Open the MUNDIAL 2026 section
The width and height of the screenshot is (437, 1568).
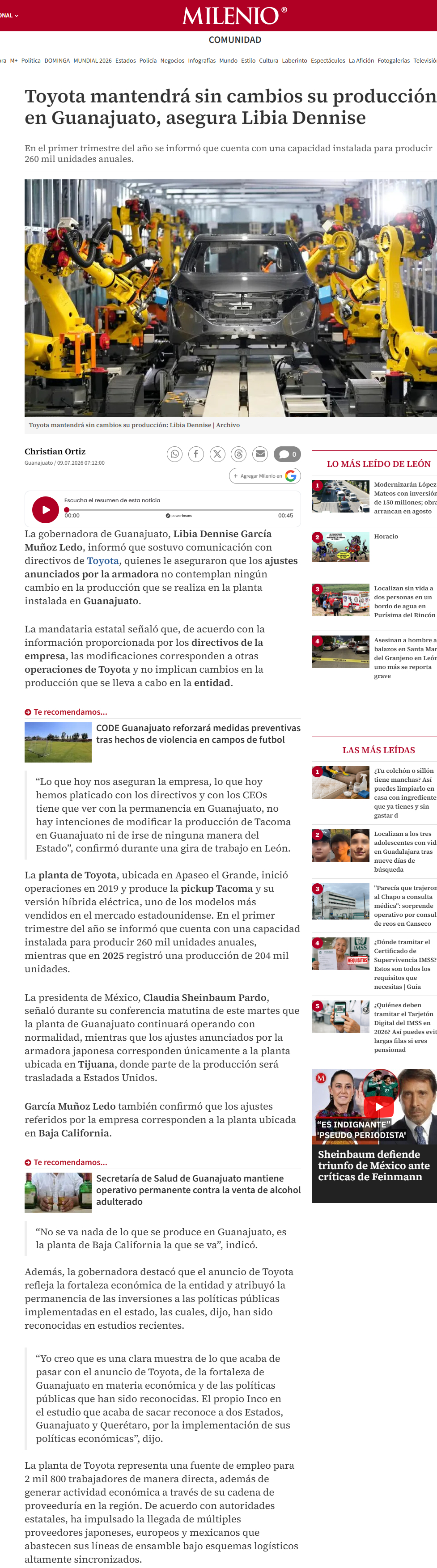[93, 61]
